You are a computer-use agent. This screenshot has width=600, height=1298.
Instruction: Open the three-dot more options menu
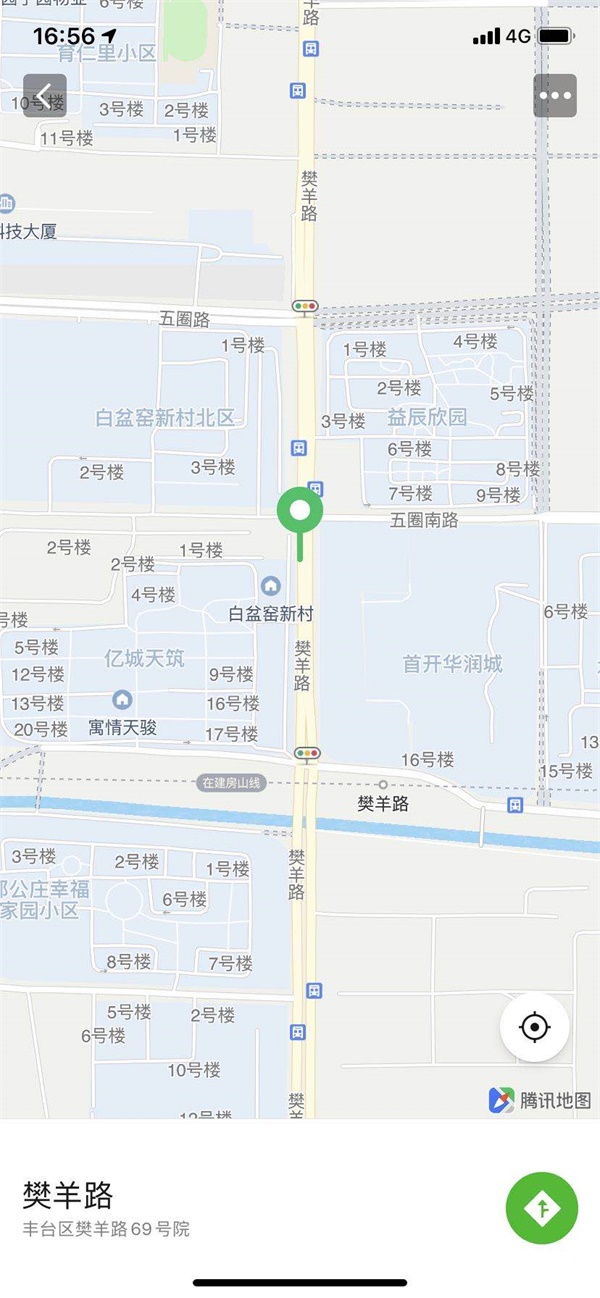(x=554, y=96)
